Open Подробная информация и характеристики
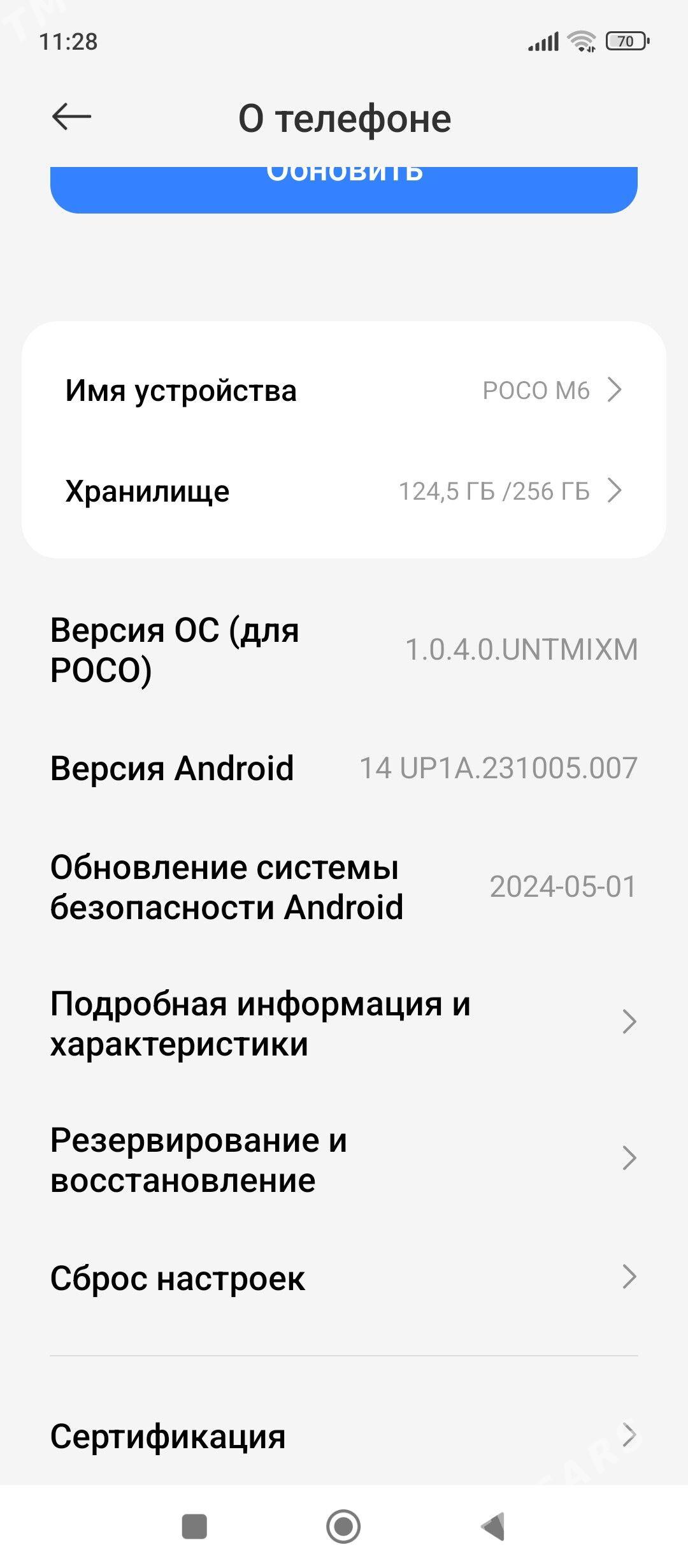 click(344, 1023)
